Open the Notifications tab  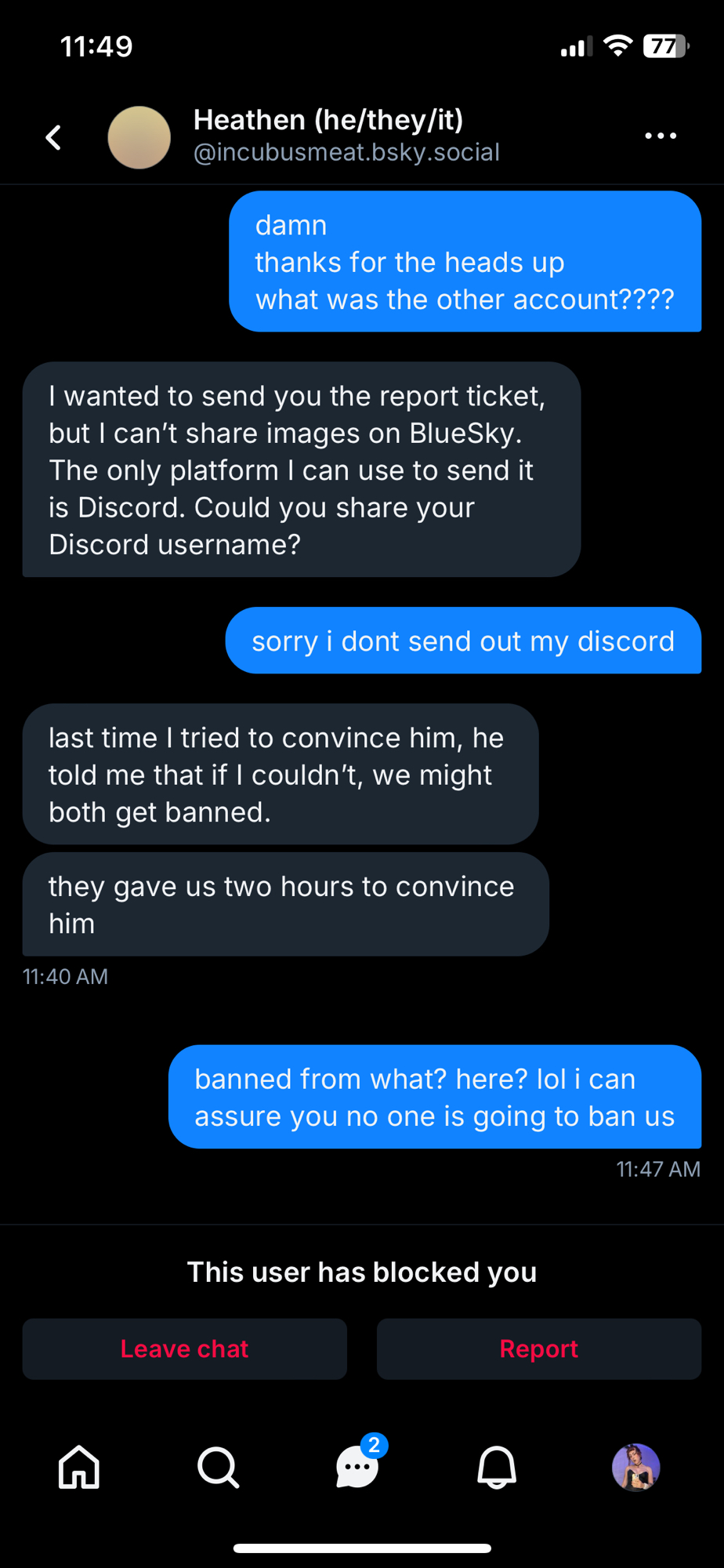[497, 1467]
